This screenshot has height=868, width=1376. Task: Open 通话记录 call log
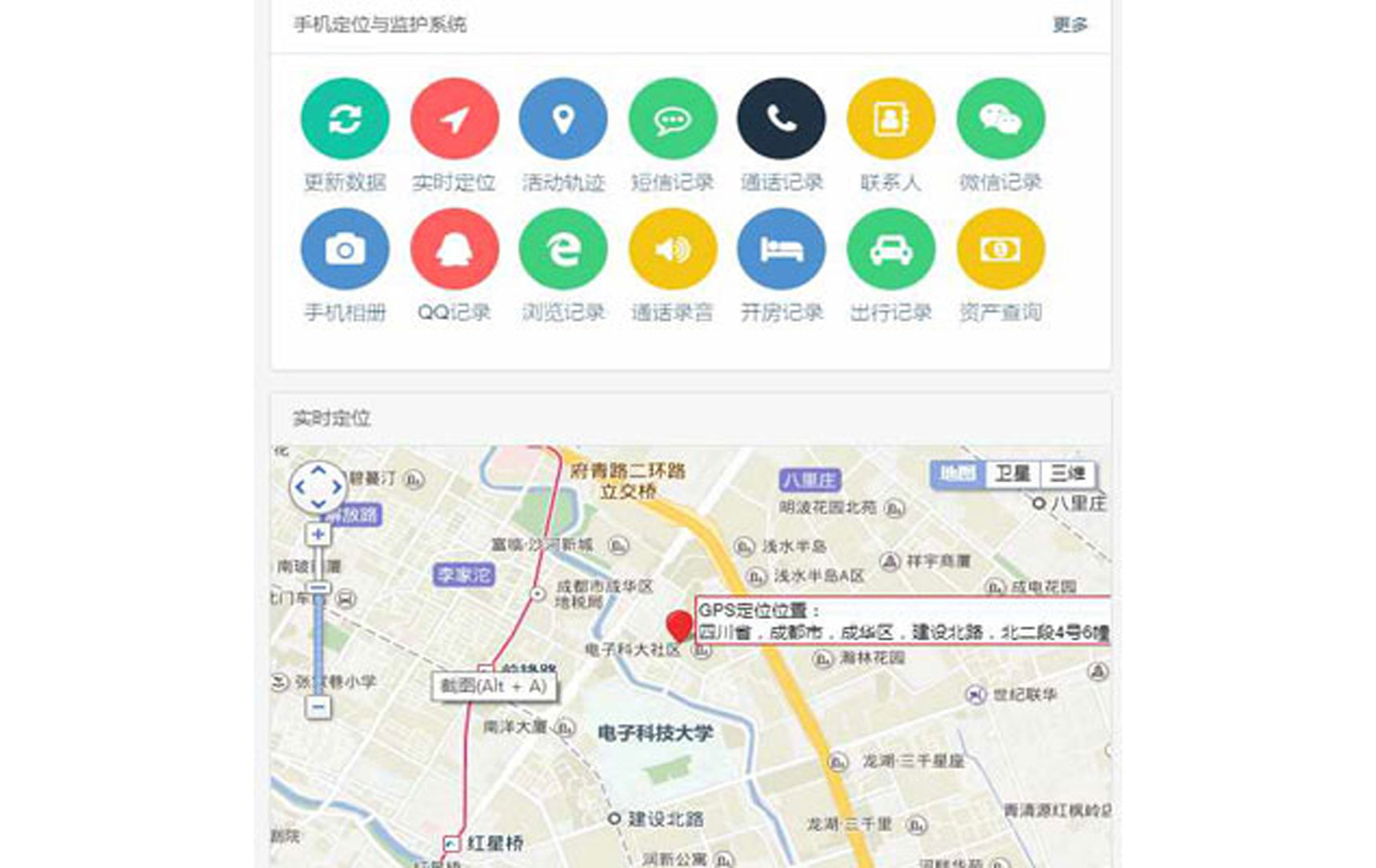[782, 120]
